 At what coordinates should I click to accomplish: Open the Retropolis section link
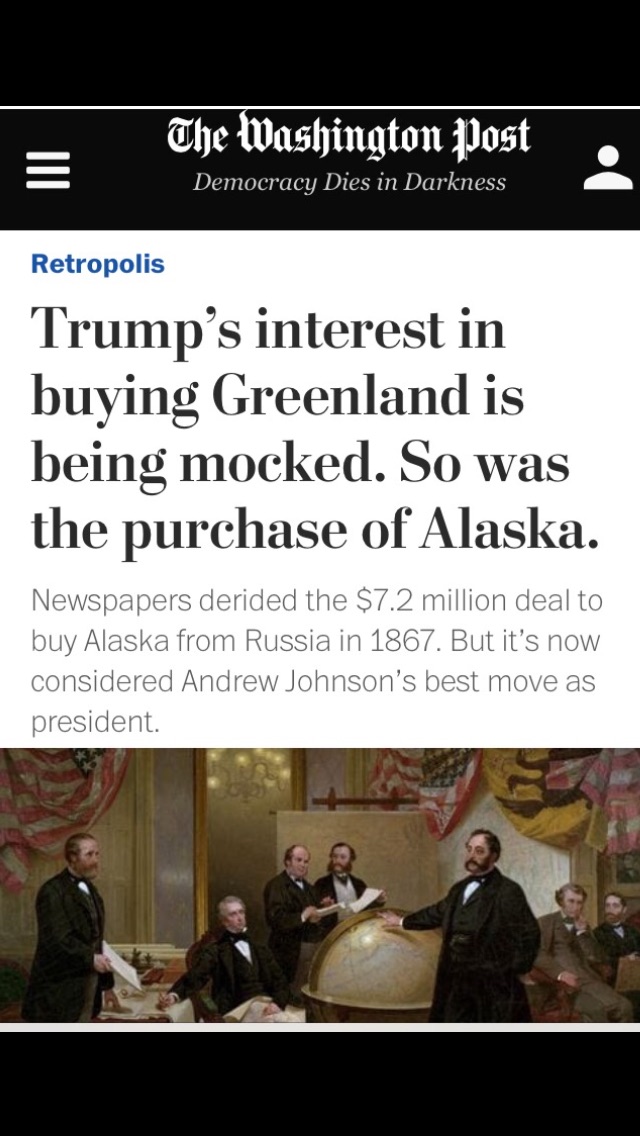pos(98,264)
